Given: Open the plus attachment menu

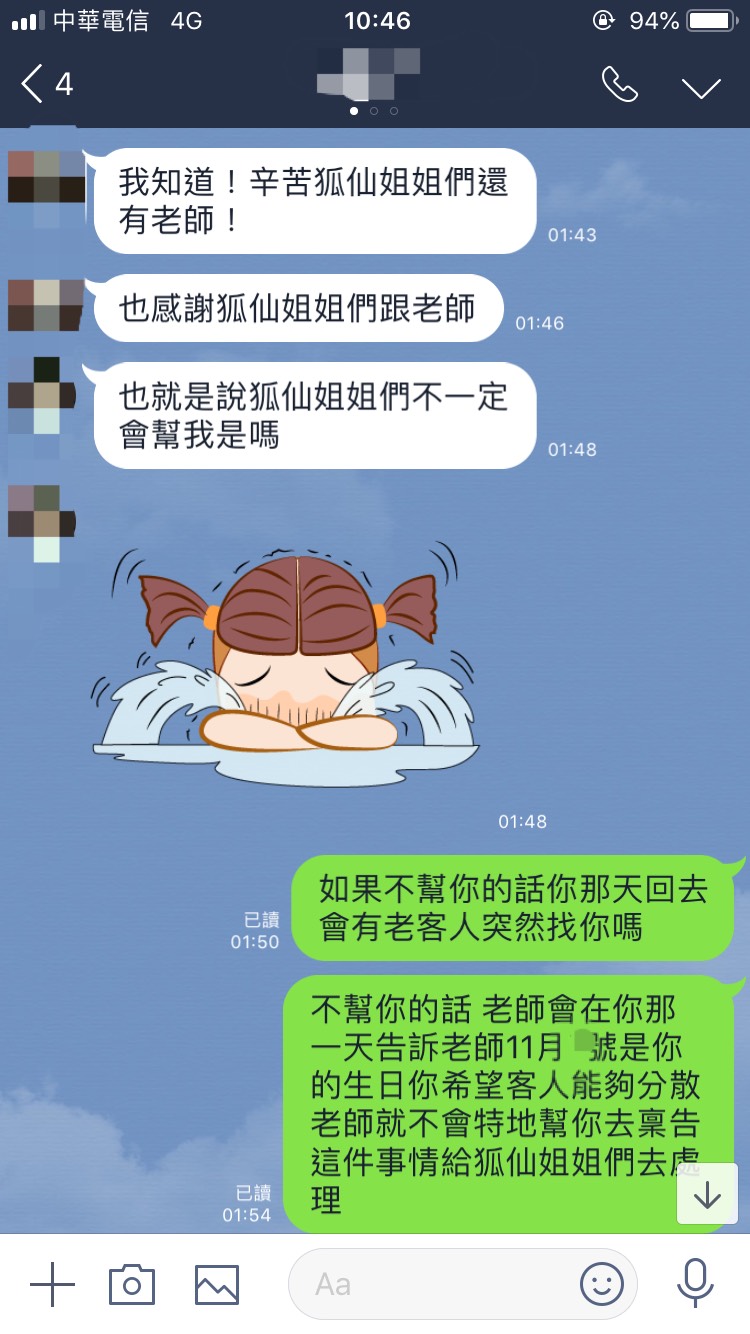Looking at the screenshot, I should (x=53, y=1283).
